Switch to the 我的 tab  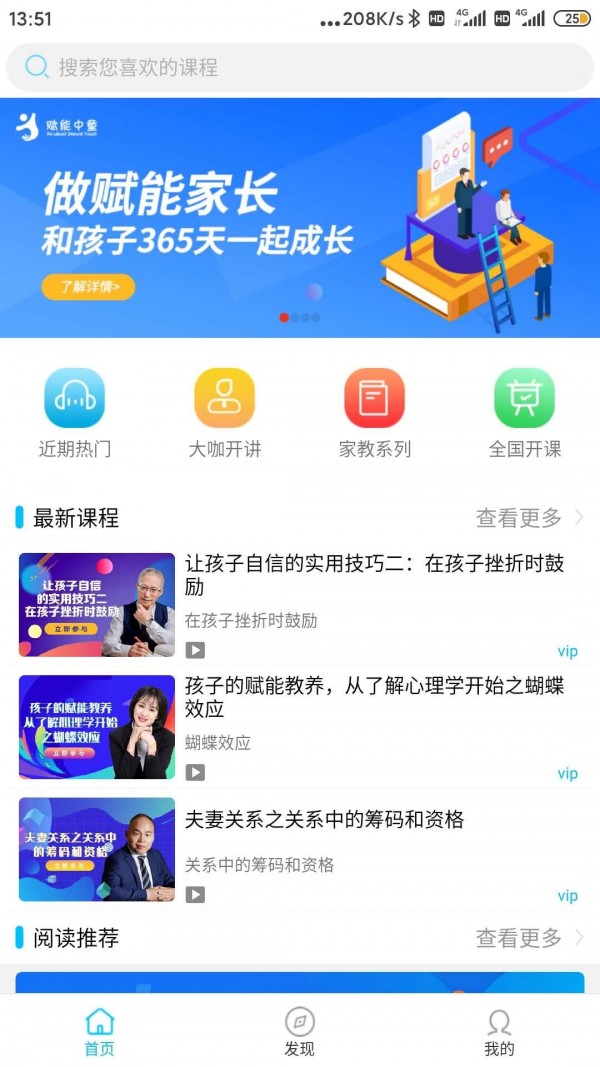pyautogui.click(x=499, y=1032)
